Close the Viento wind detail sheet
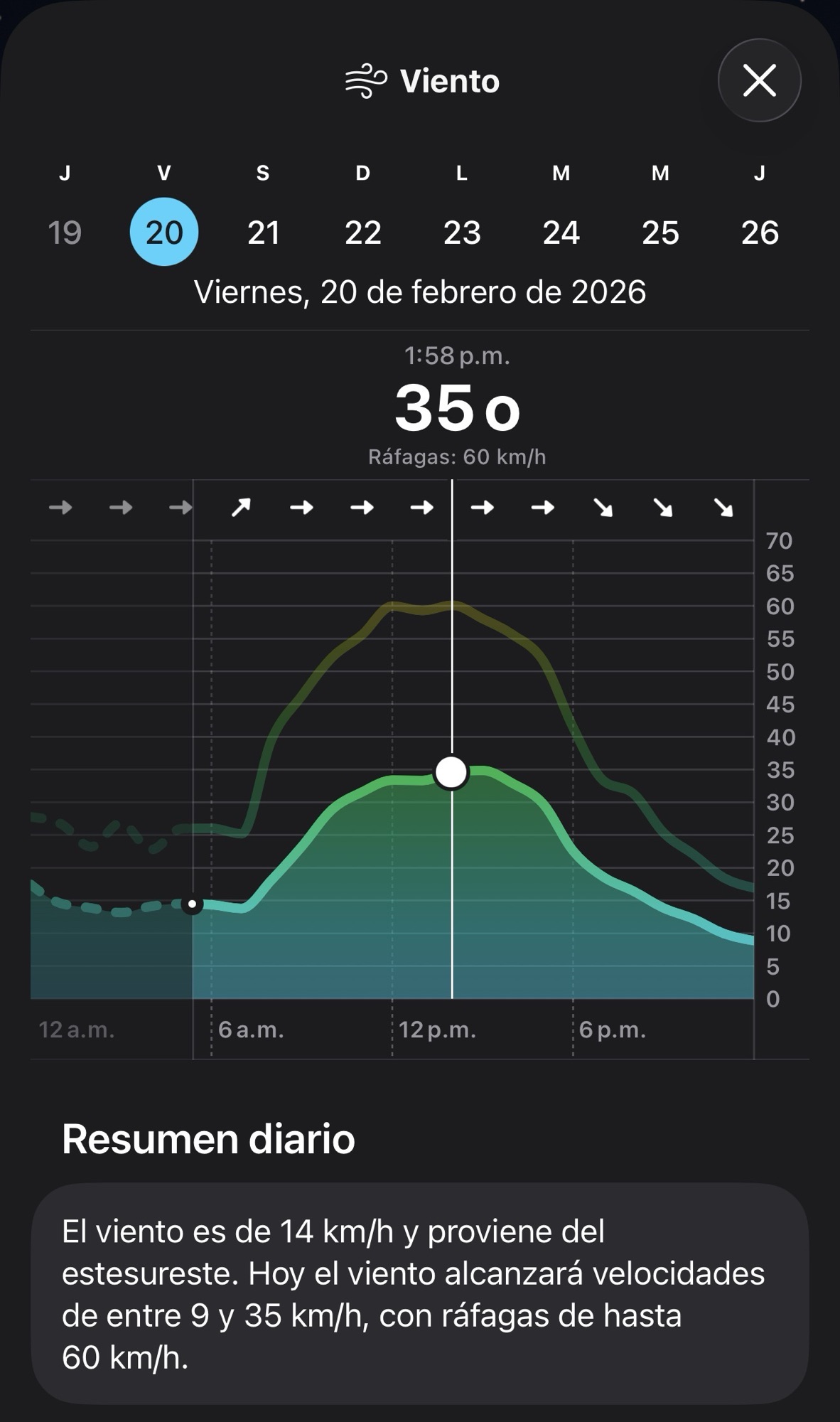840x1422 pixels. pyautogui.click(x=759, y=80)
